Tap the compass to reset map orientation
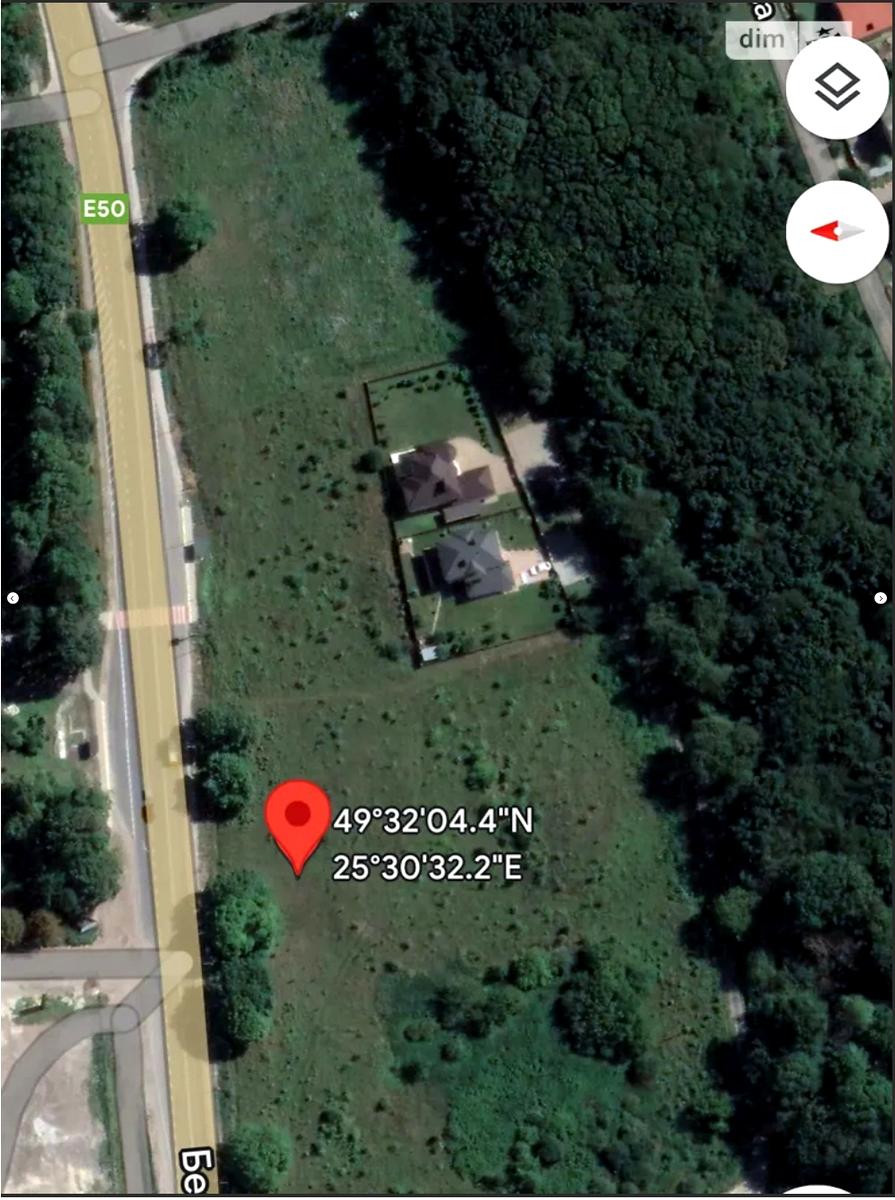The height and width of the screenshot is (1200, 895). [x=837, y=232]
